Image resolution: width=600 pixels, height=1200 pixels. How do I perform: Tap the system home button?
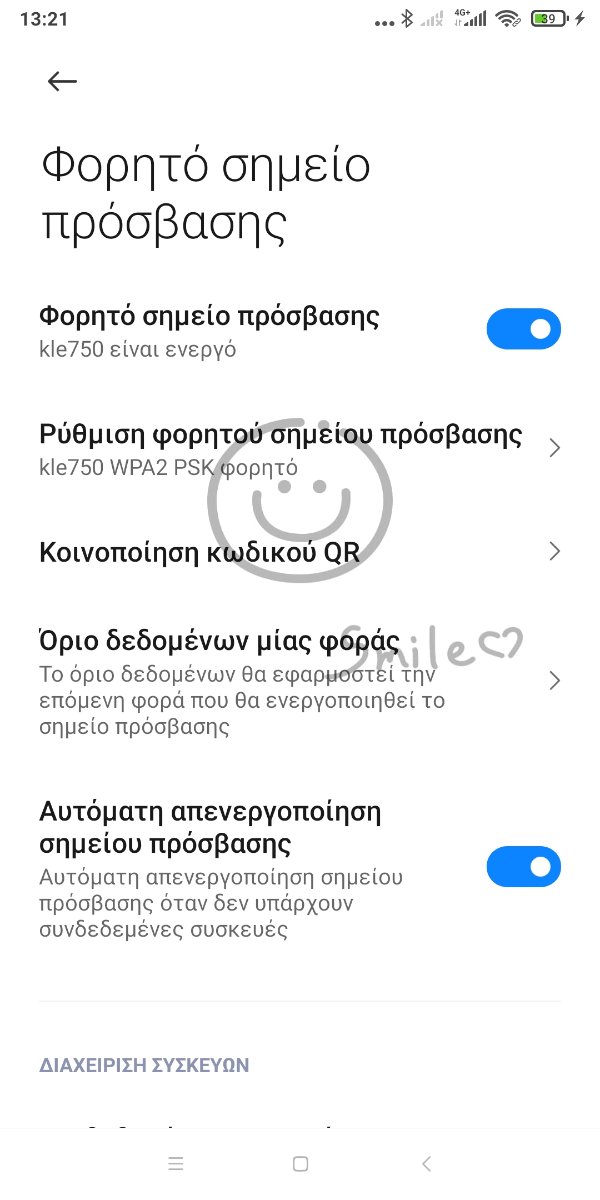tap(300, 1164)
